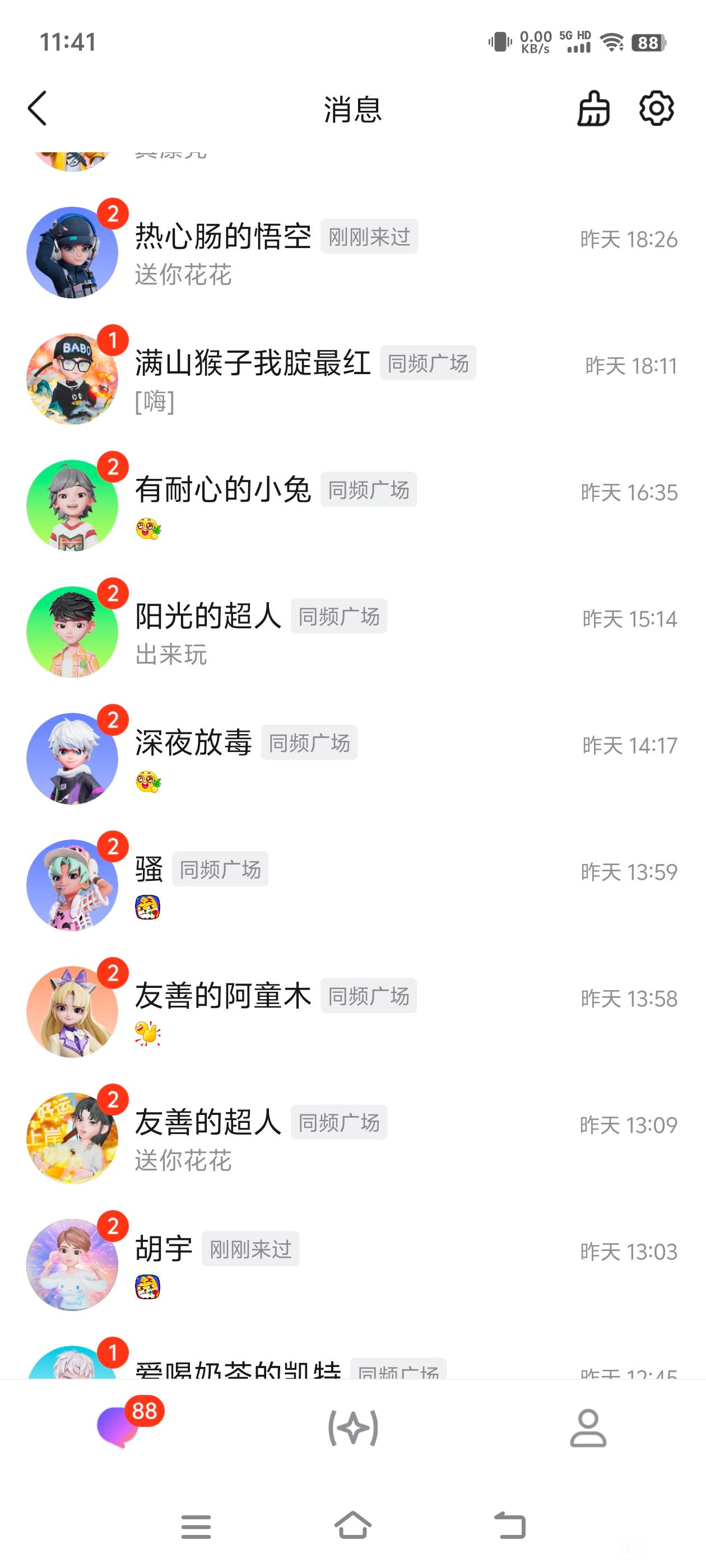Go back from the 消息 page
The width and height of the screenshot is (706, 1568).
point(38,109)
